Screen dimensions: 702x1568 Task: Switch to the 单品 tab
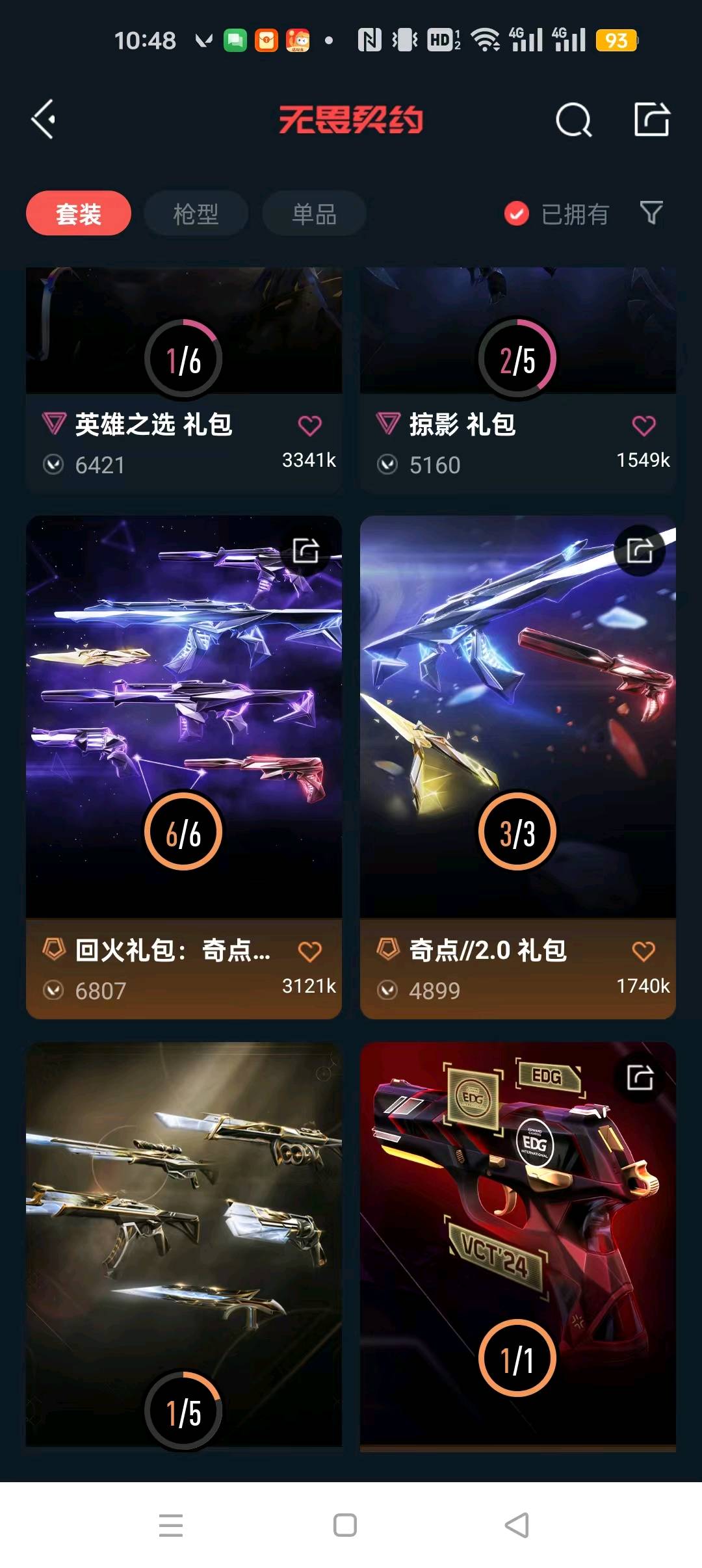tap(314, 213)
